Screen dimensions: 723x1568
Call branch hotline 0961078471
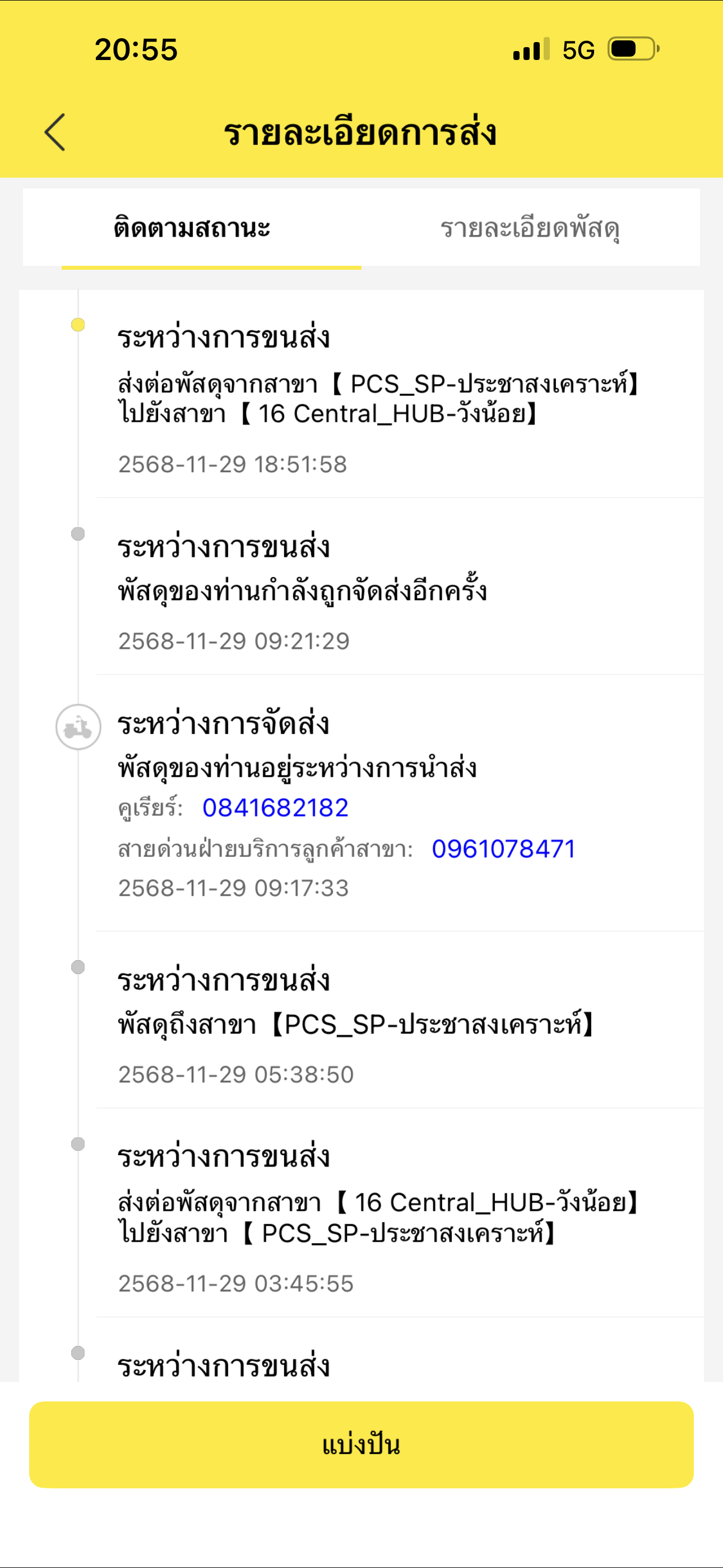point(503,849)
